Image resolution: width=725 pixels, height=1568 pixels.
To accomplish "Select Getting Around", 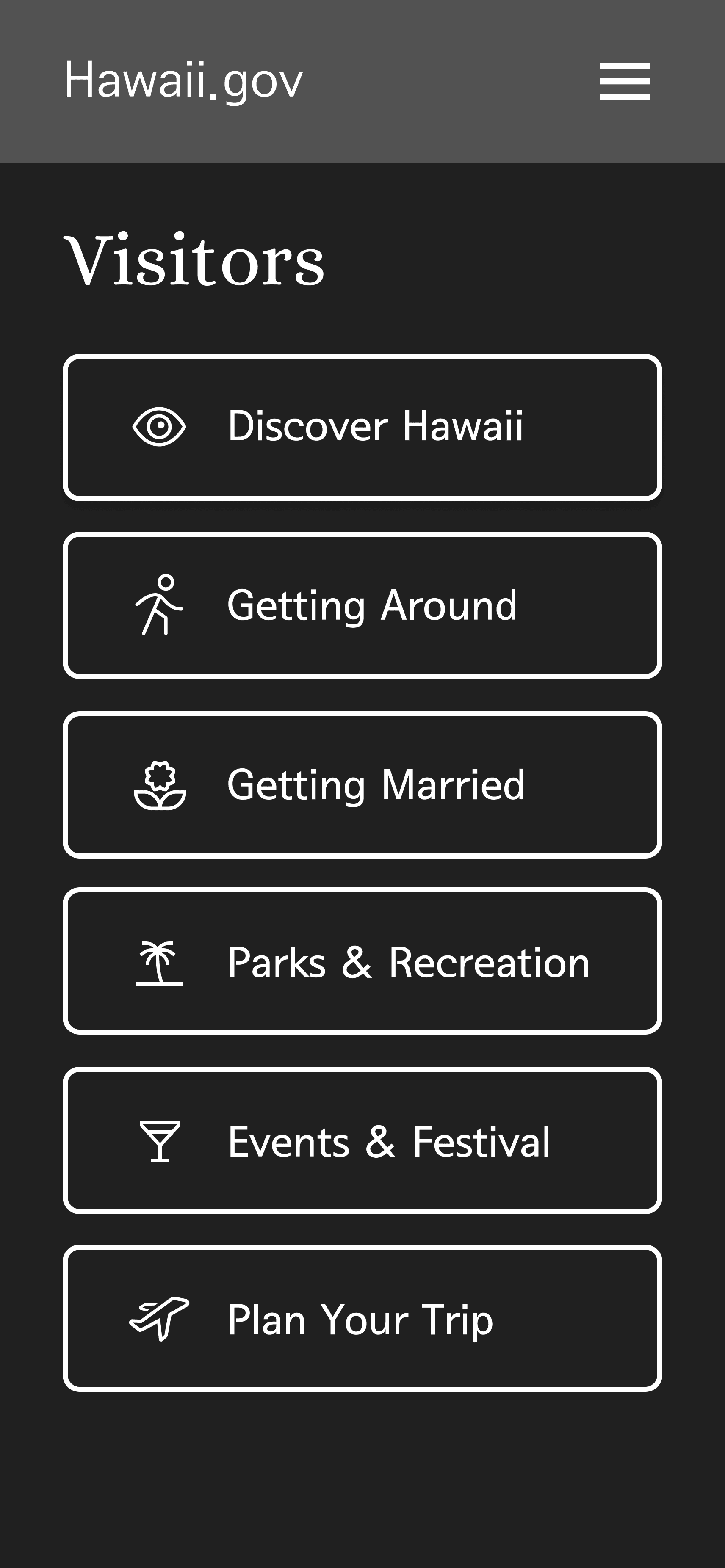I will tap(362, 605).
